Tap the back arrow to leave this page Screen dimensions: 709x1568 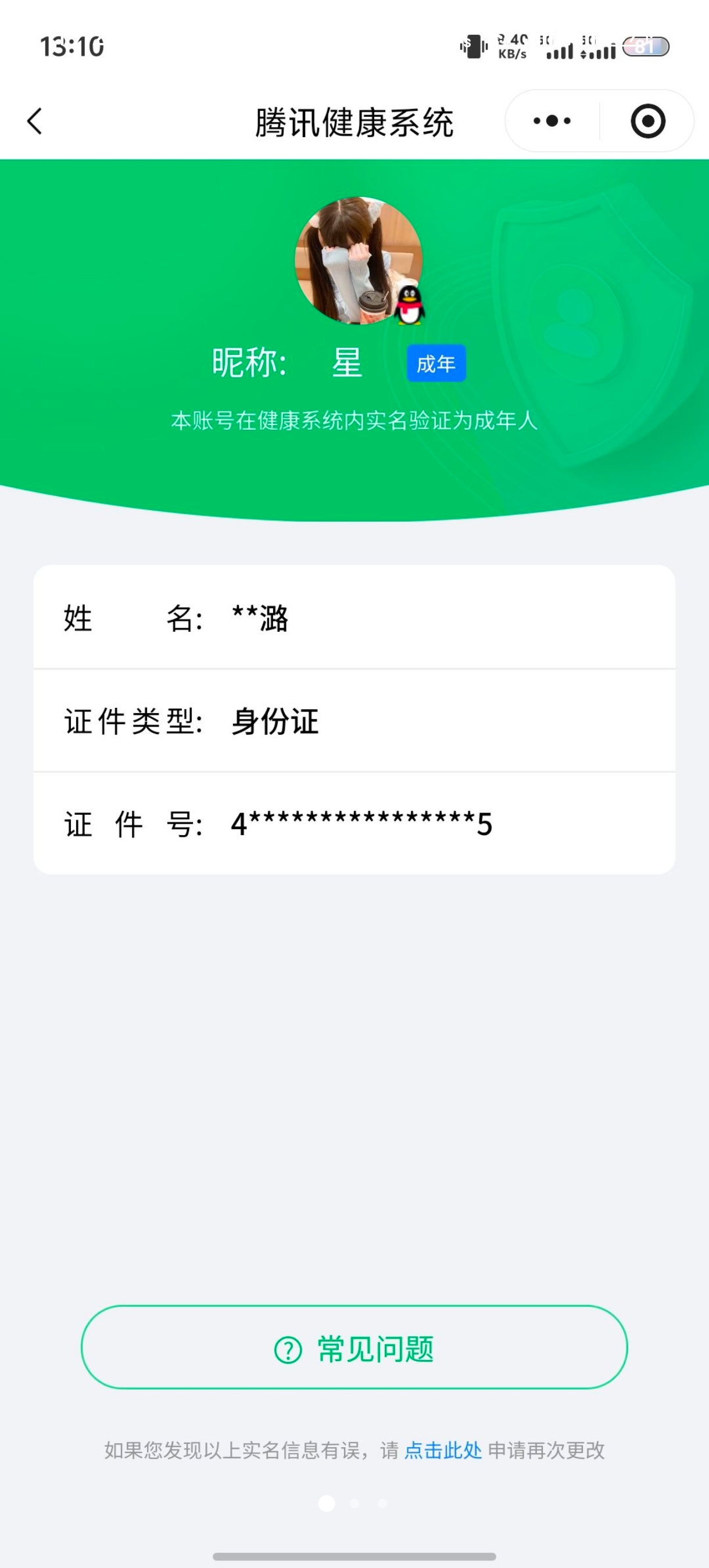[35, 121]
